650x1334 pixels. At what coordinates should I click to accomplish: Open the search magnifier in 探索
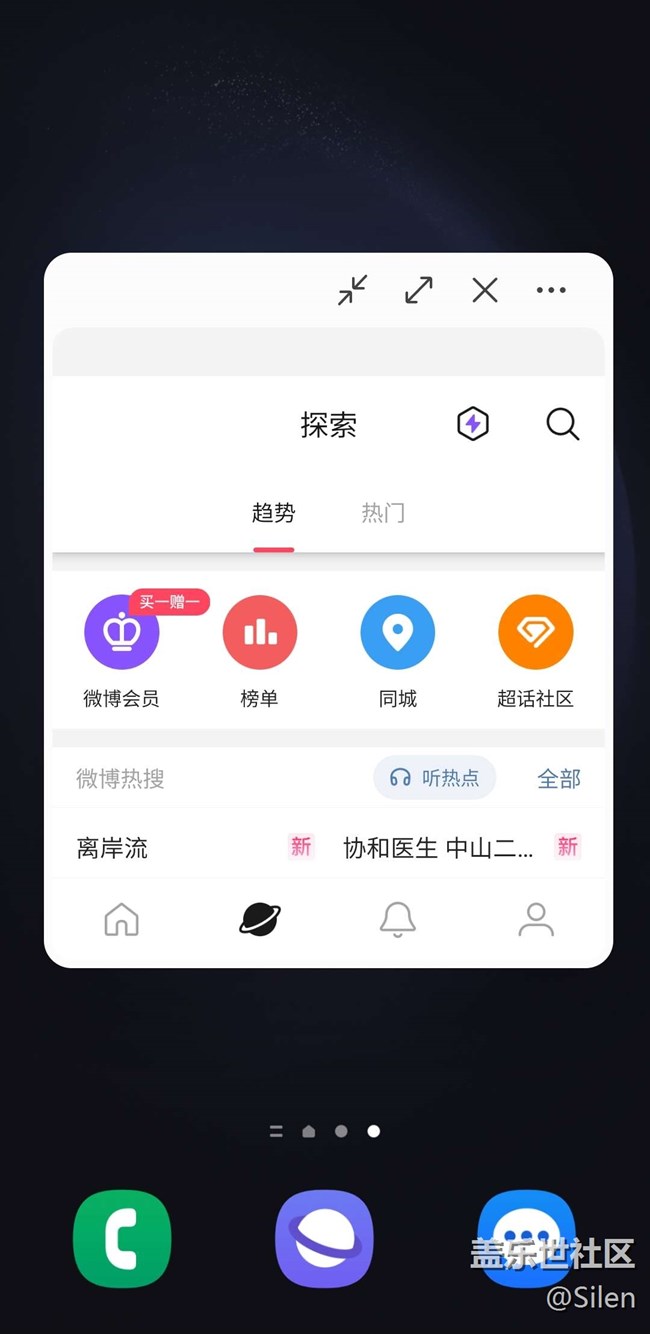[562, 424]
